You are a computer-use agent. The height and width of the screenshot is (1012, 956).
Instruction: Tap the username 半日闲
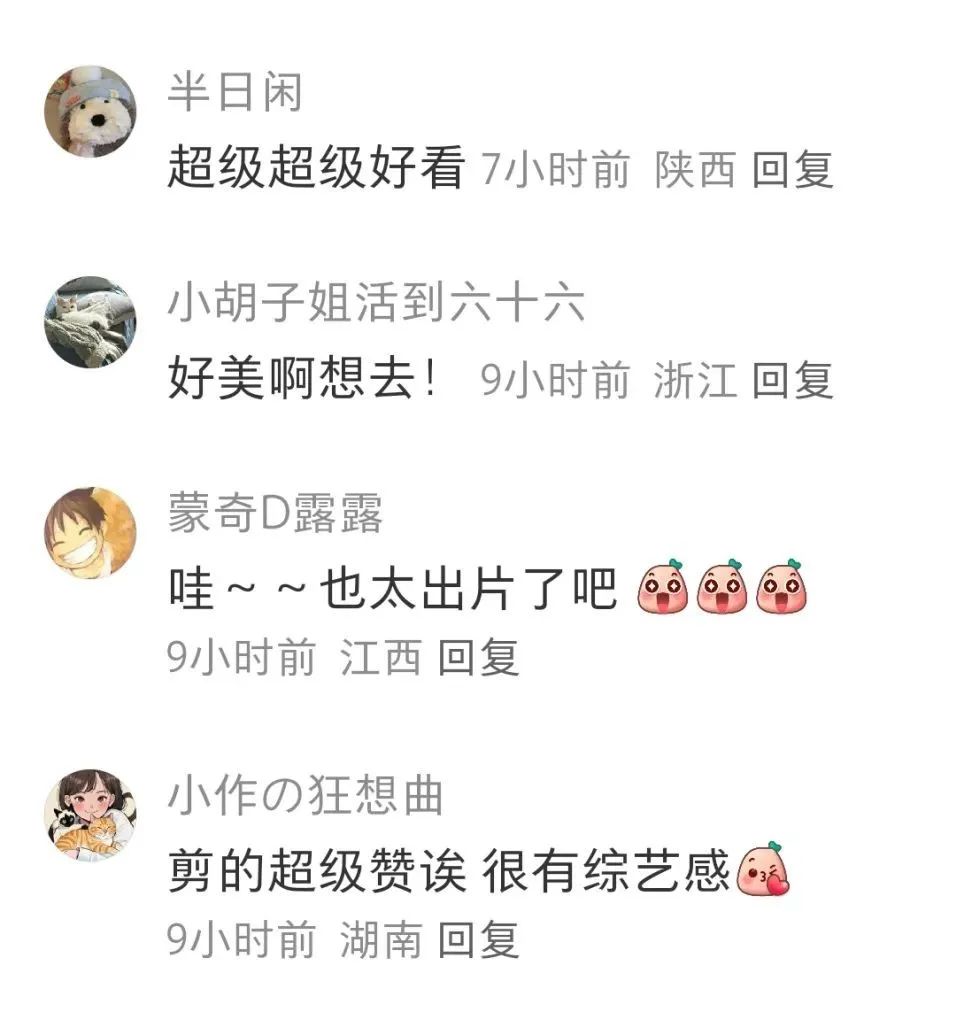(234, 93)
